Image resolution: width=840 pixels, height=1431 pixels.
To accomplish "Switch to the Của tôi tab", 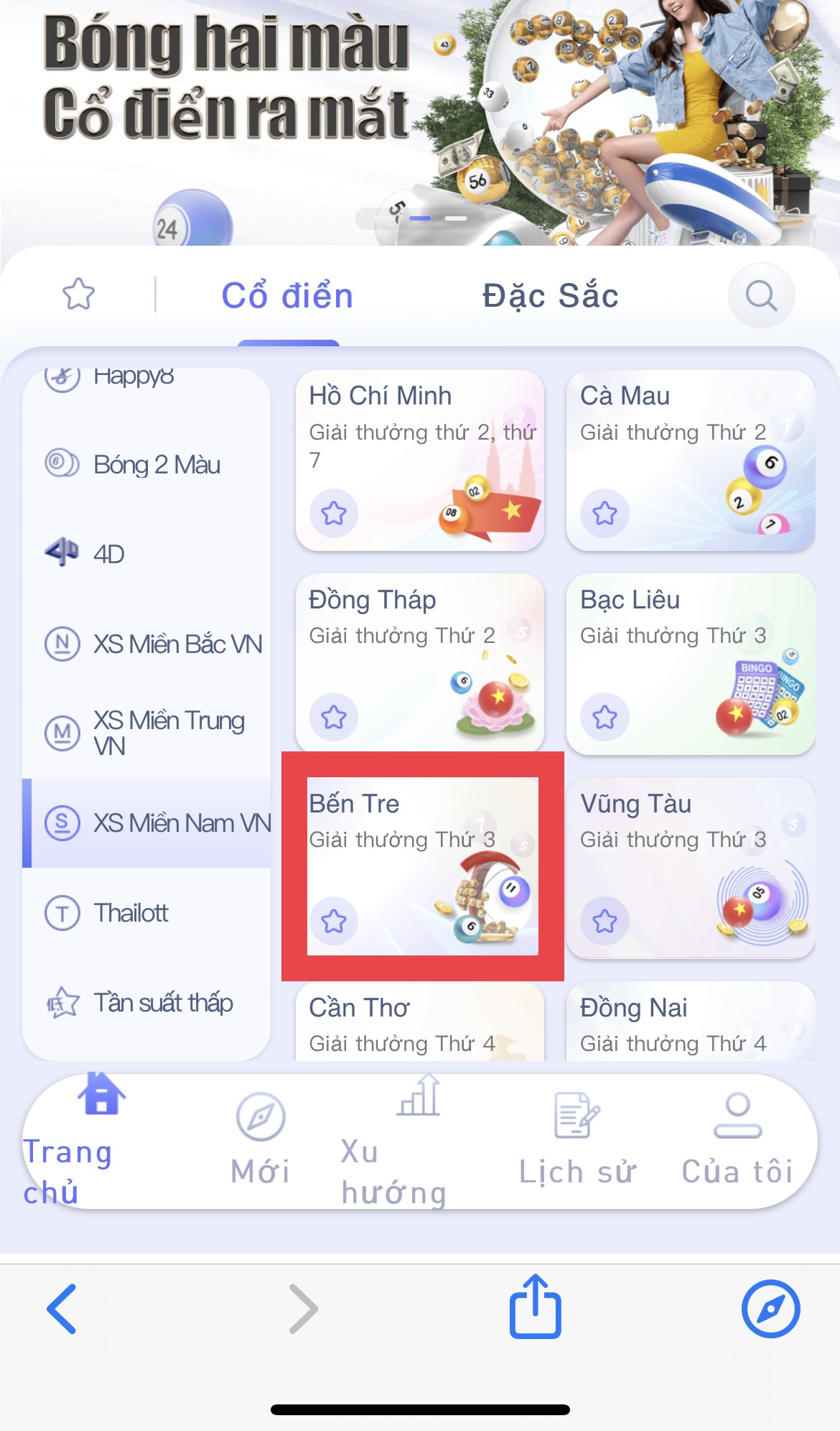I will pos(737,1140).
